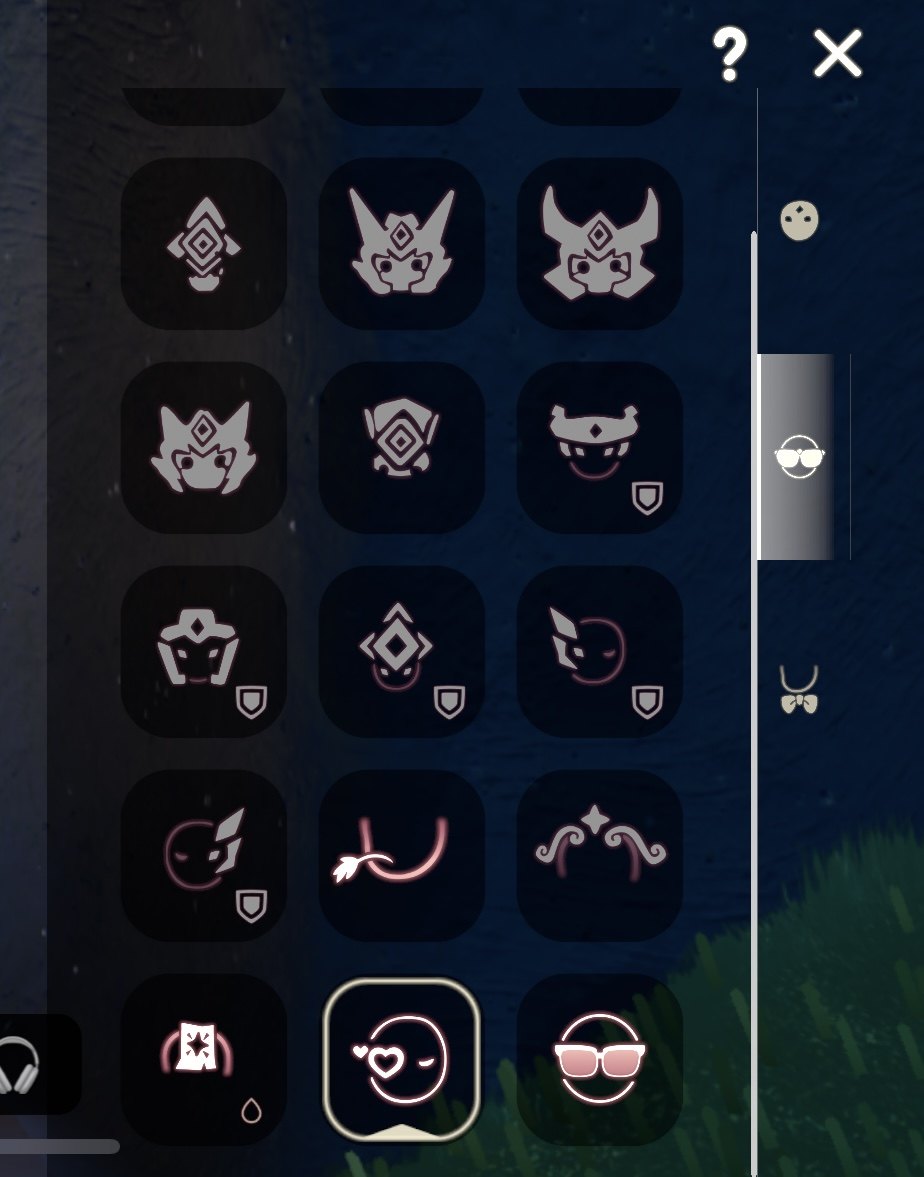Equip the pink sunglasses accessory
This screenshot has height=1177, width=924.
[600, 1060]
